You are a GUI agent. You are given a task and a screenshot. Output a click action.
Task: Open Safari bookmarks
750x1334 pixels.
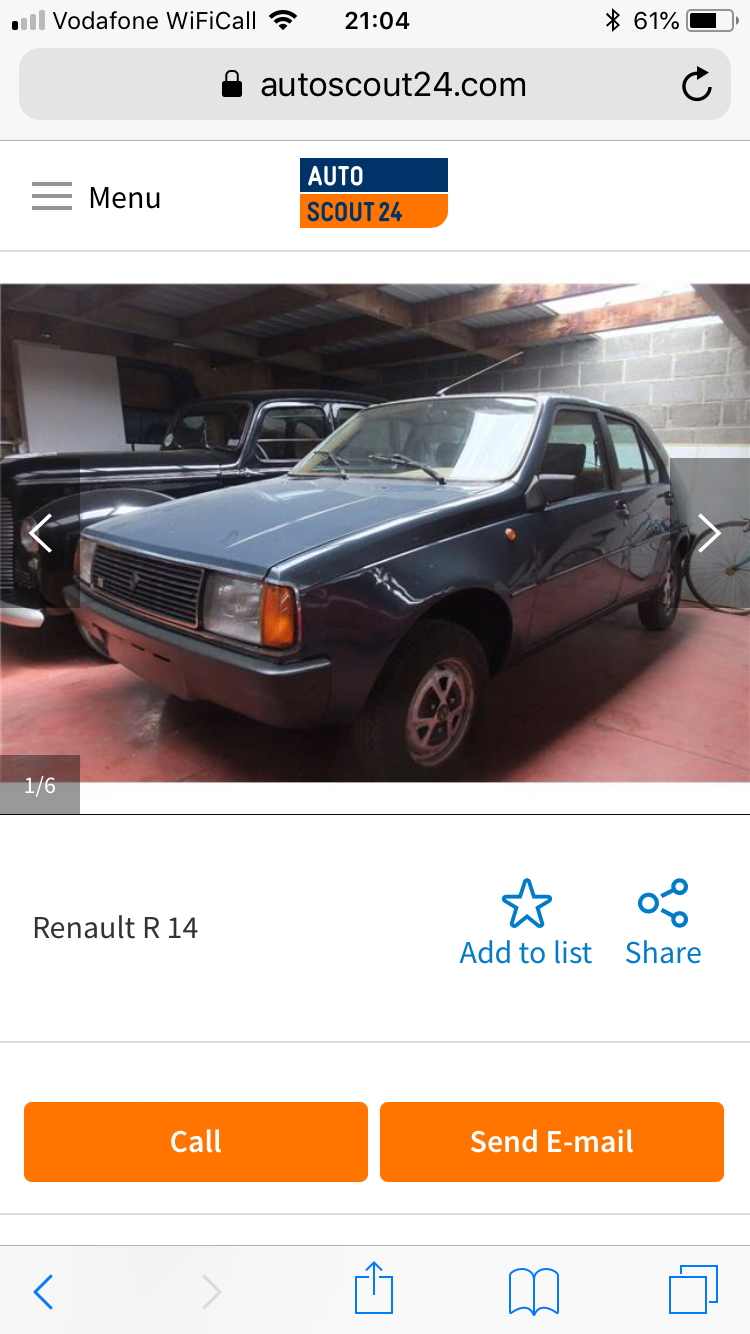tap(534, 1291)
